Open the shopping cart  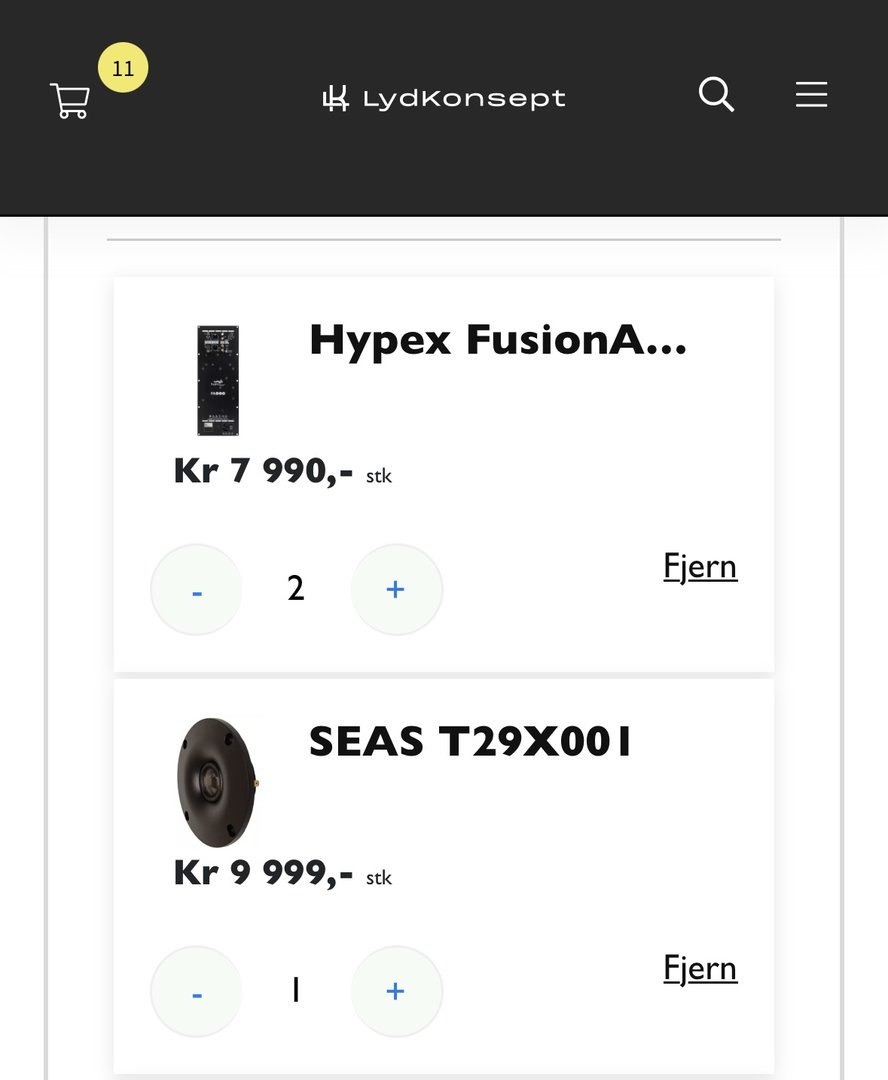pyautogui.click(x=70, y=100)
